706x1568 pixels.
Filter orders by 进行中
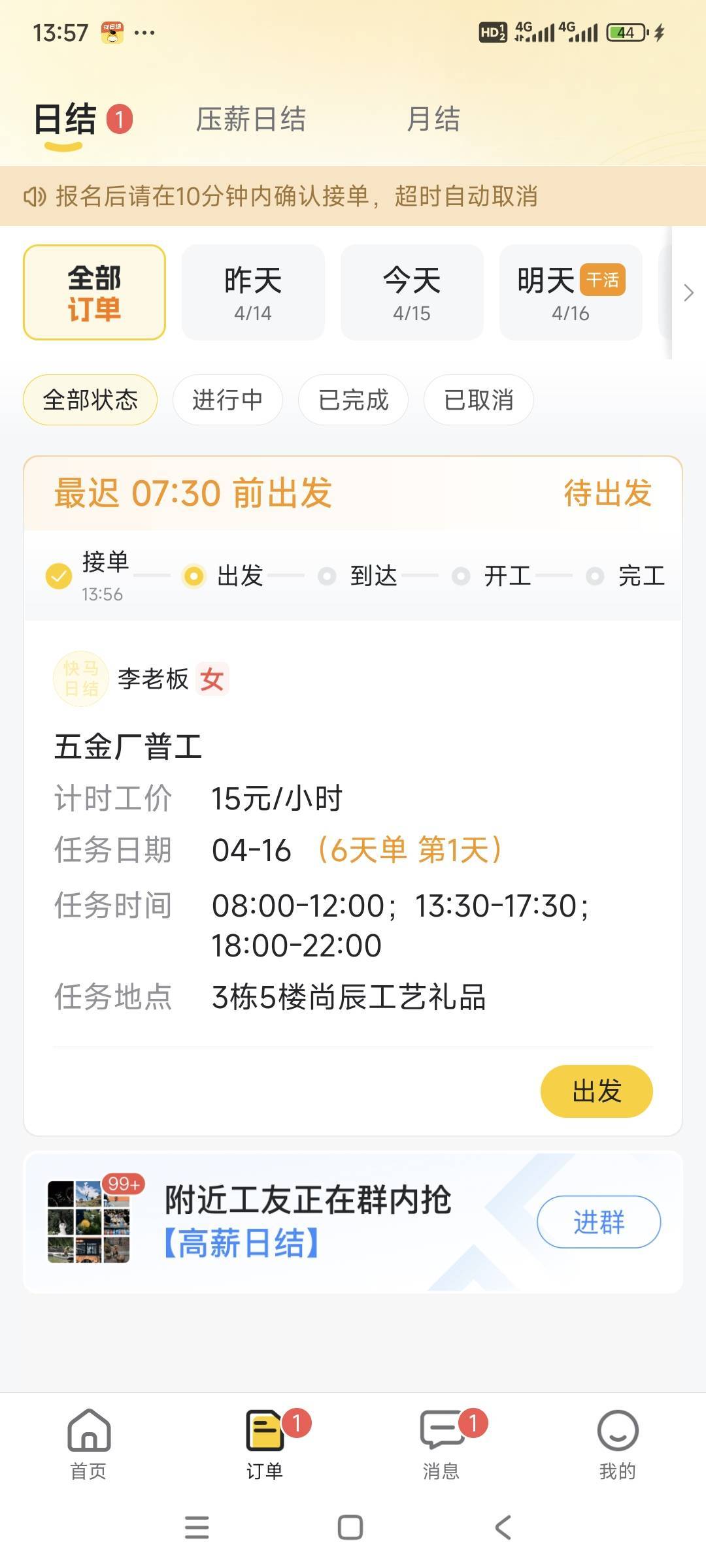click(227, 400)
